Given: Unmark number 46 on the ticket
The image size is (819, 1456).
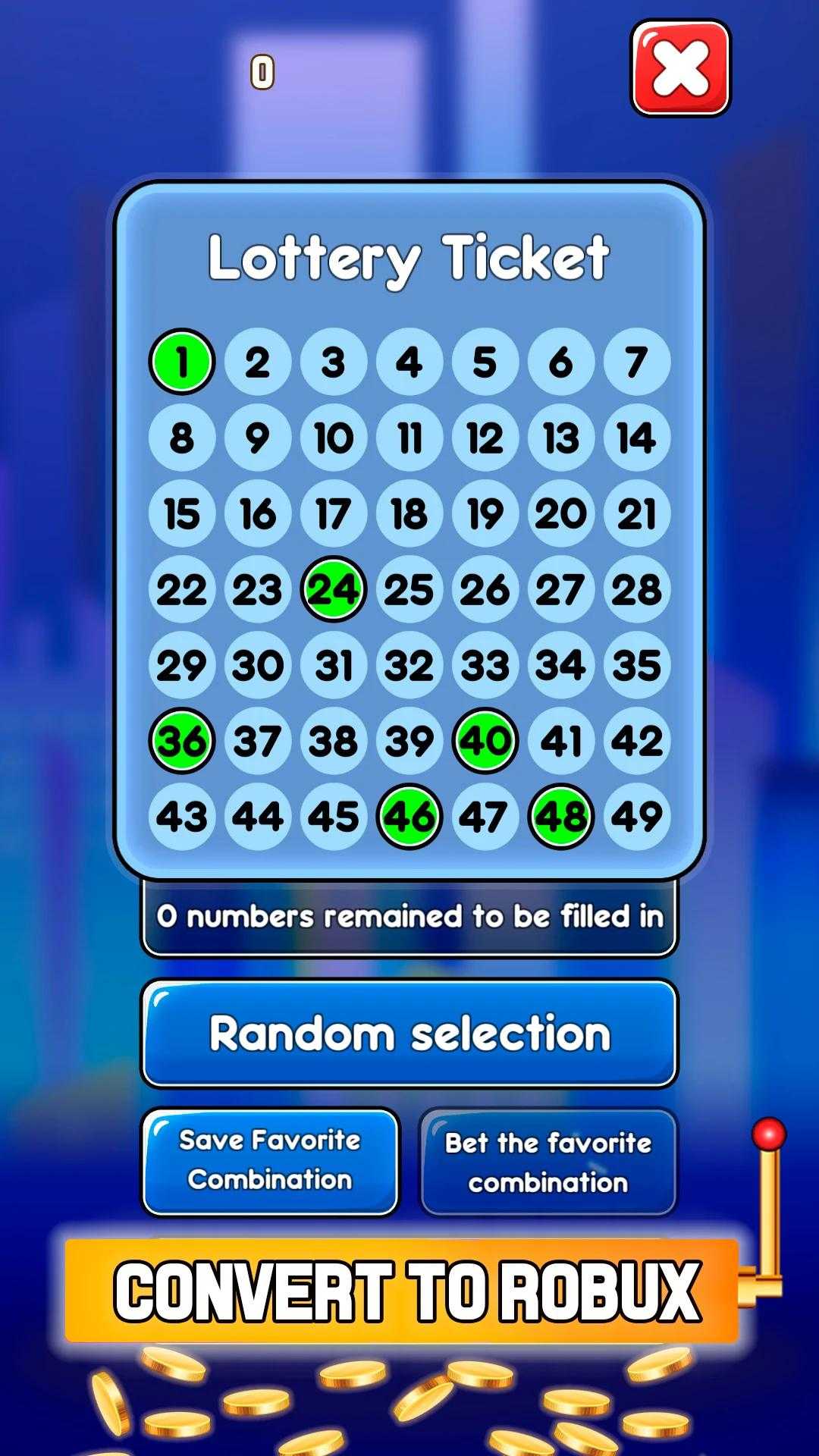Looking at the screenshot, I should point(409,817).
